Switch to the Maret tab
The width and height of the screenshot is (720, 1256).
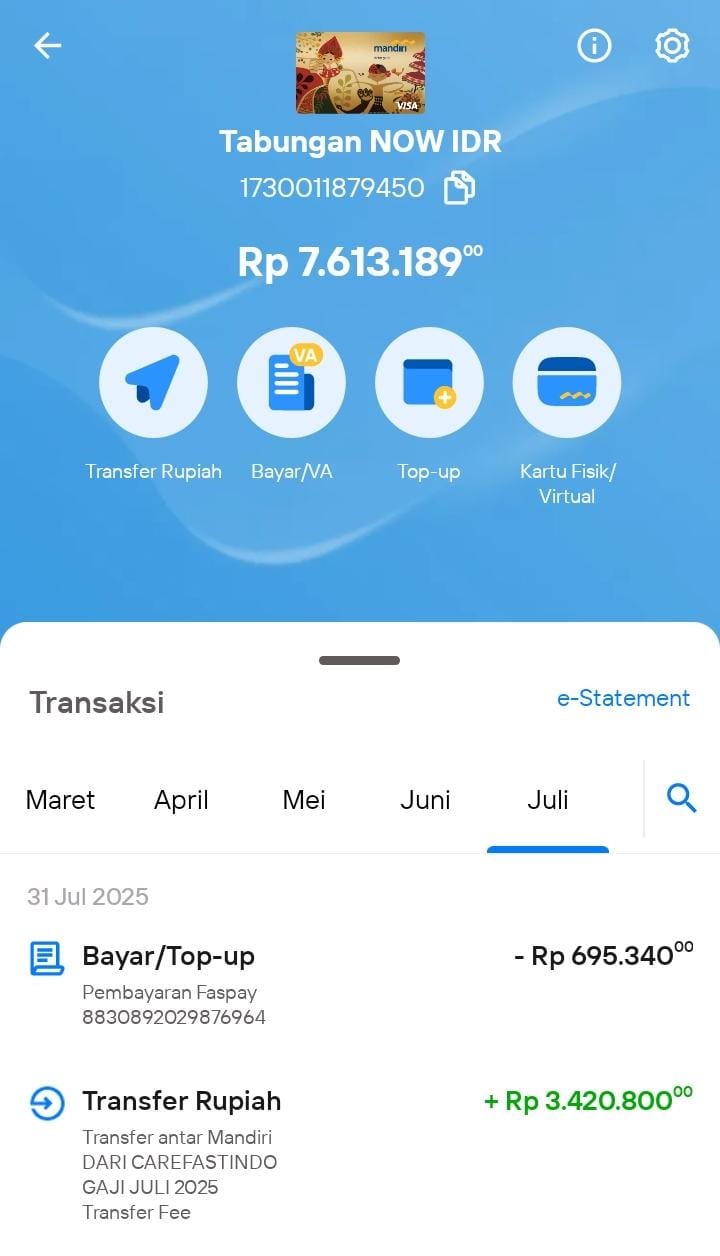click(x=60, y=800)
